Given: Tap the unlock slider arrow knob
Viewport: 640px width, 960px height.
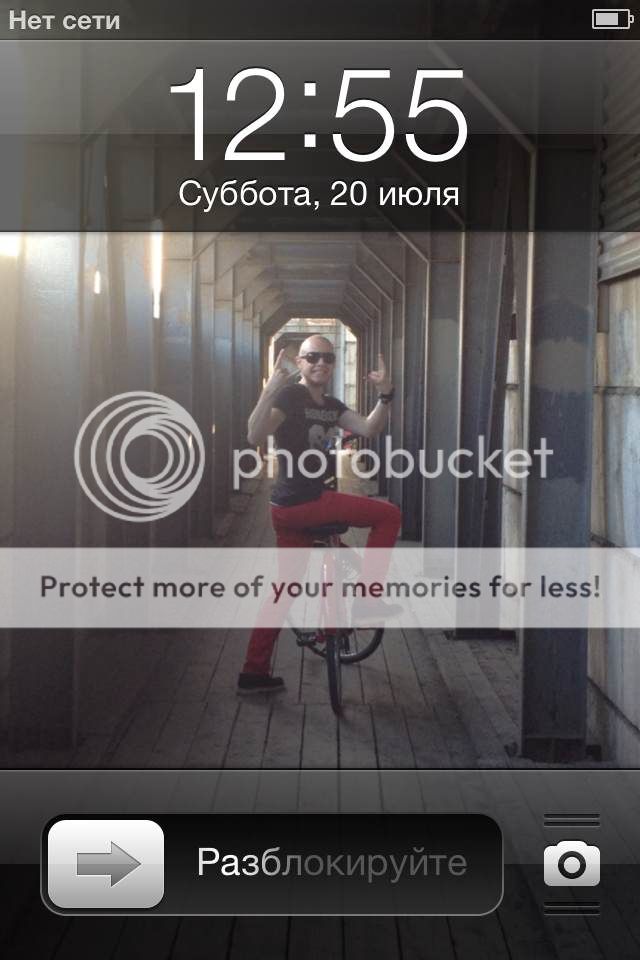Looking at the screenshot, I should (106, 864).
